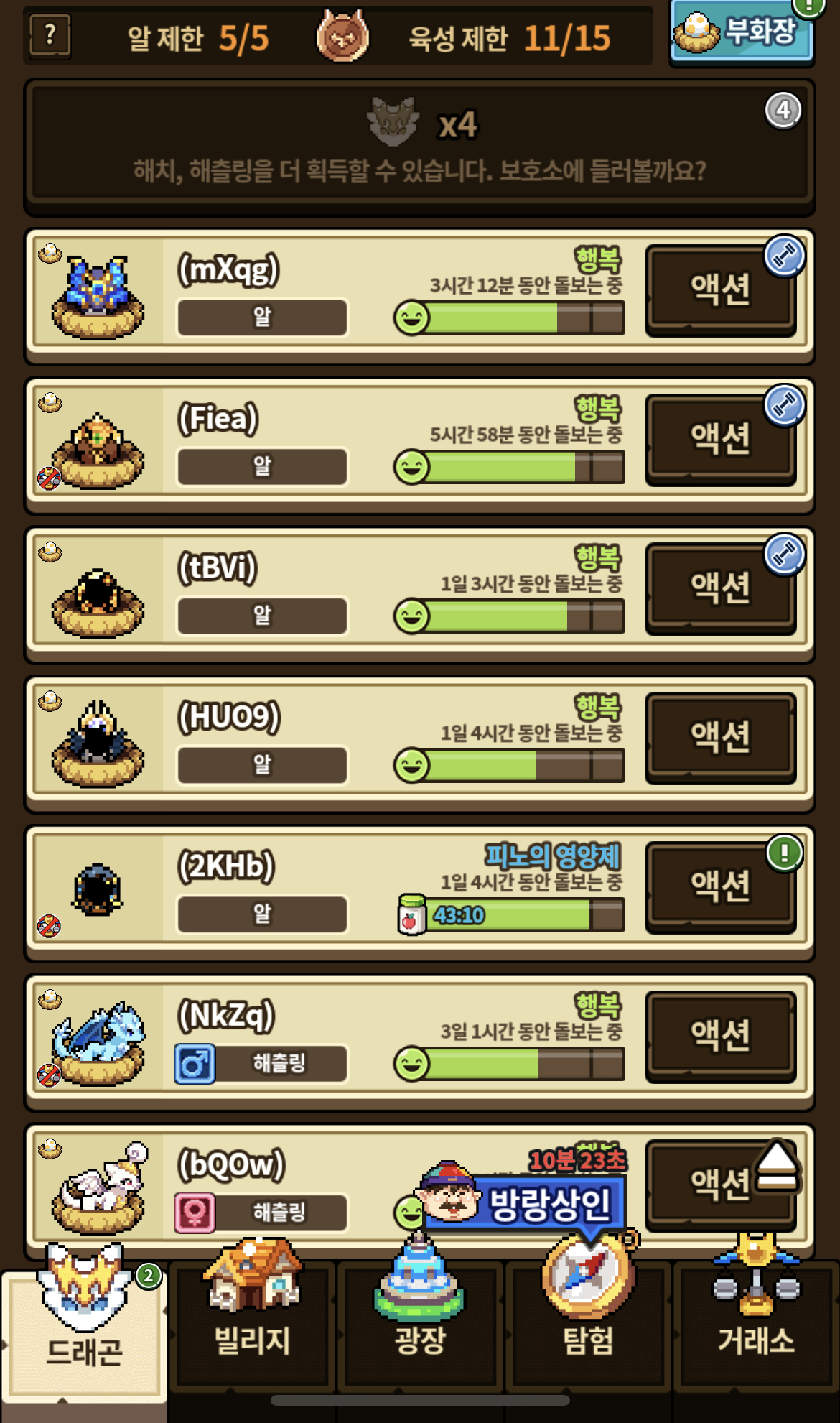Tap 액션 for hatchling NkZq
This screenshot has width=840, height=1423.
click(720, 1037)
